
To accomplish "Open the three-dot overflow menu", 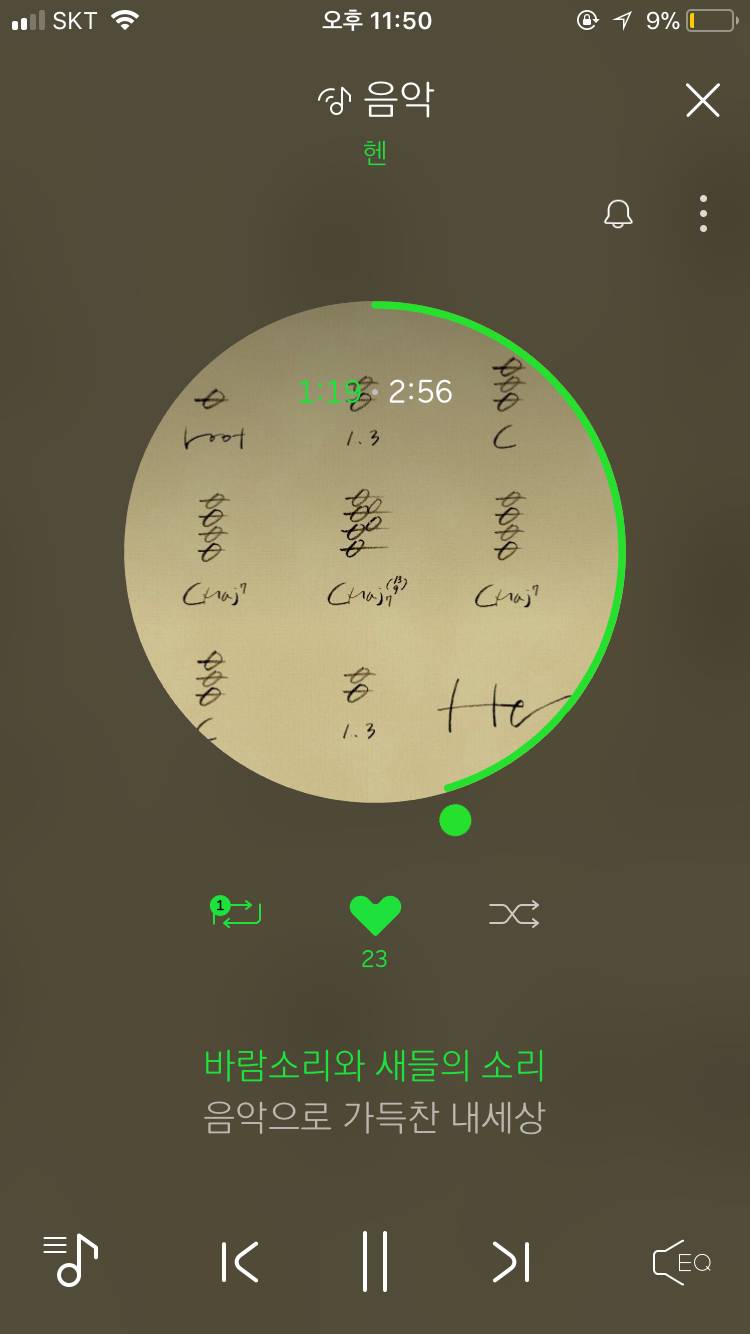I will pyautogui.click(x=703, y=214).
